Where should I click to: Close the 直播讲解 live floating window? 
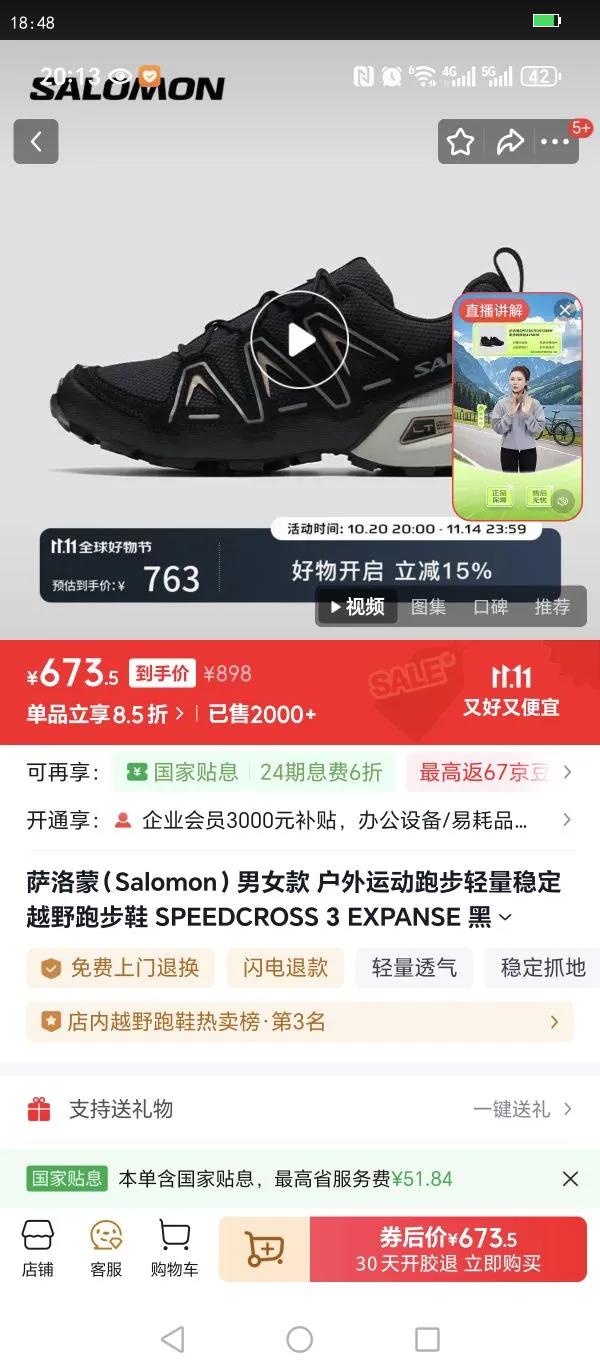tap(566, 310)
